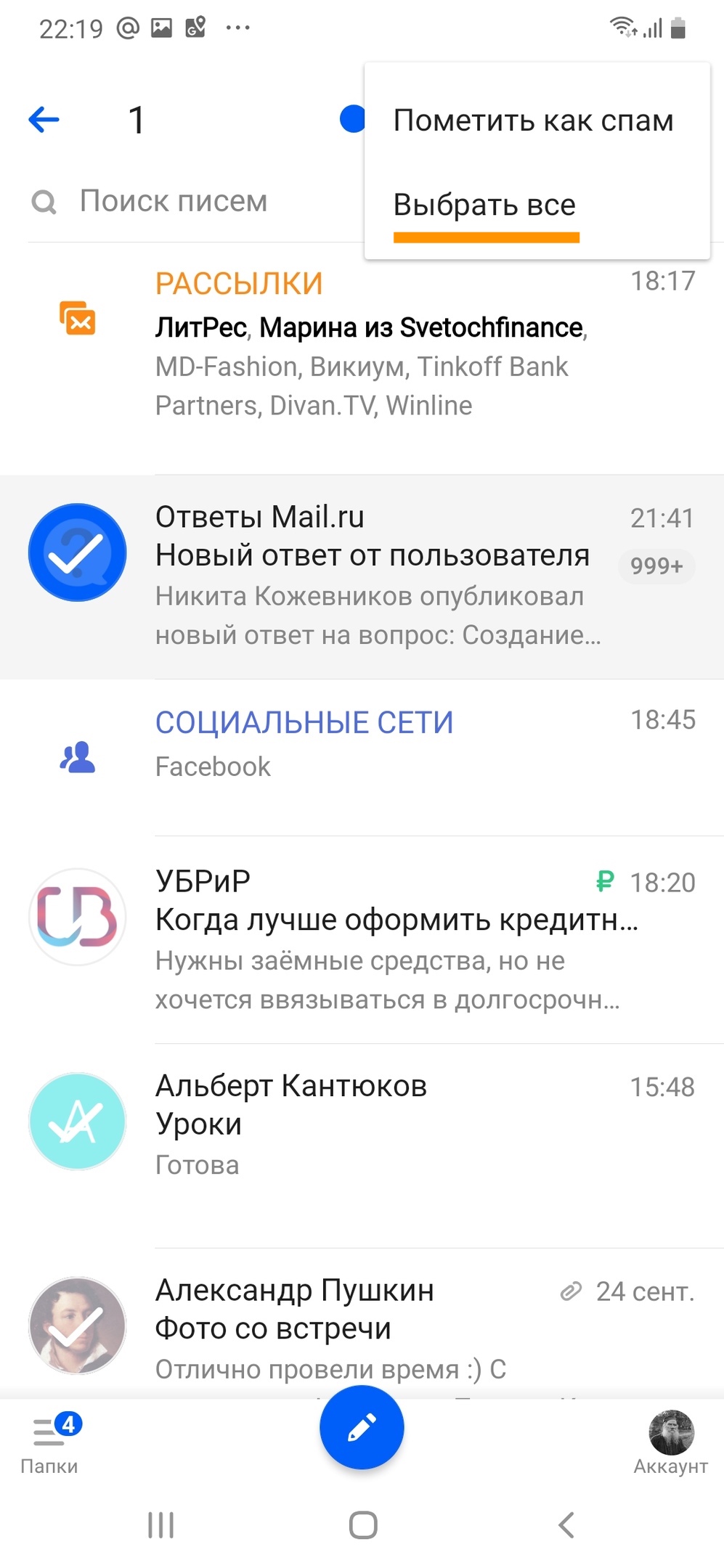Select the УБРиР email avatar
Viewport: 724px width, 1568px height.
[x=77, y=917]
